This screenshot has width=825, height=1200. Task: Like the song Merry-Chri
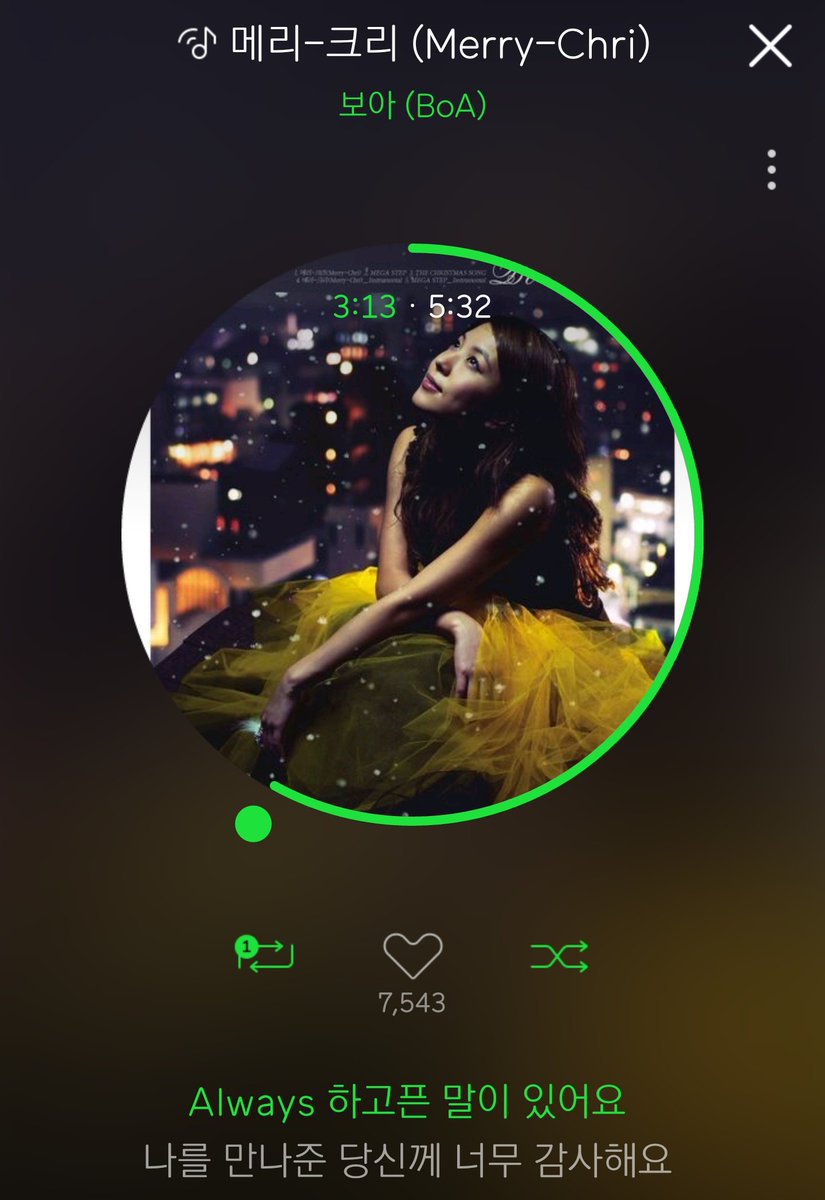click(412, 956)
